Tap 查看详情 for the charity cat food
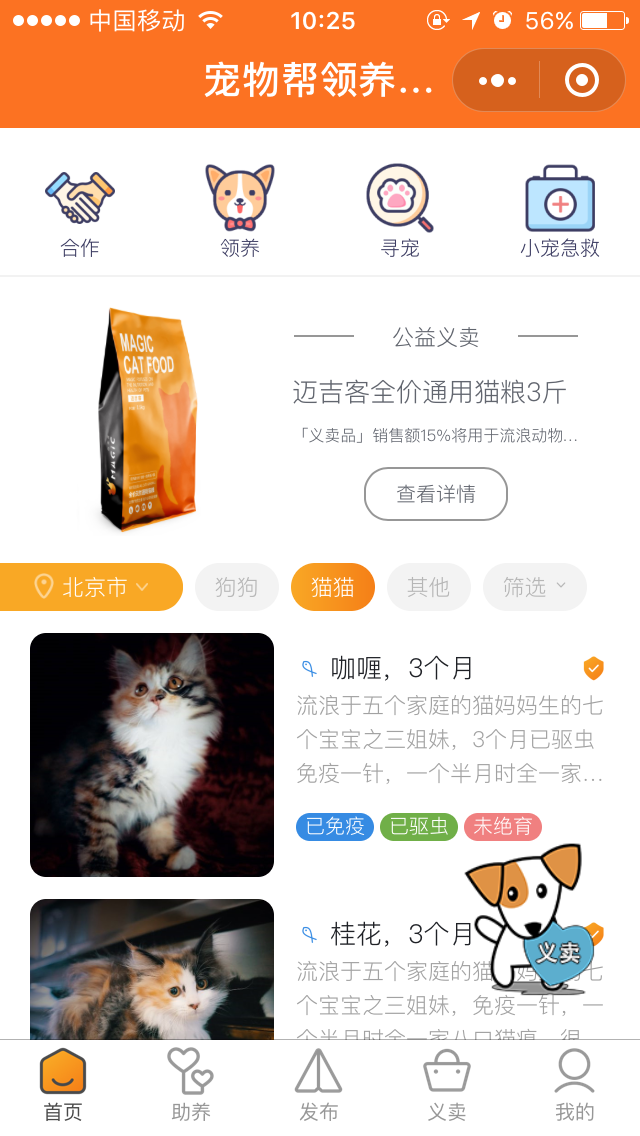 (435, 494)
